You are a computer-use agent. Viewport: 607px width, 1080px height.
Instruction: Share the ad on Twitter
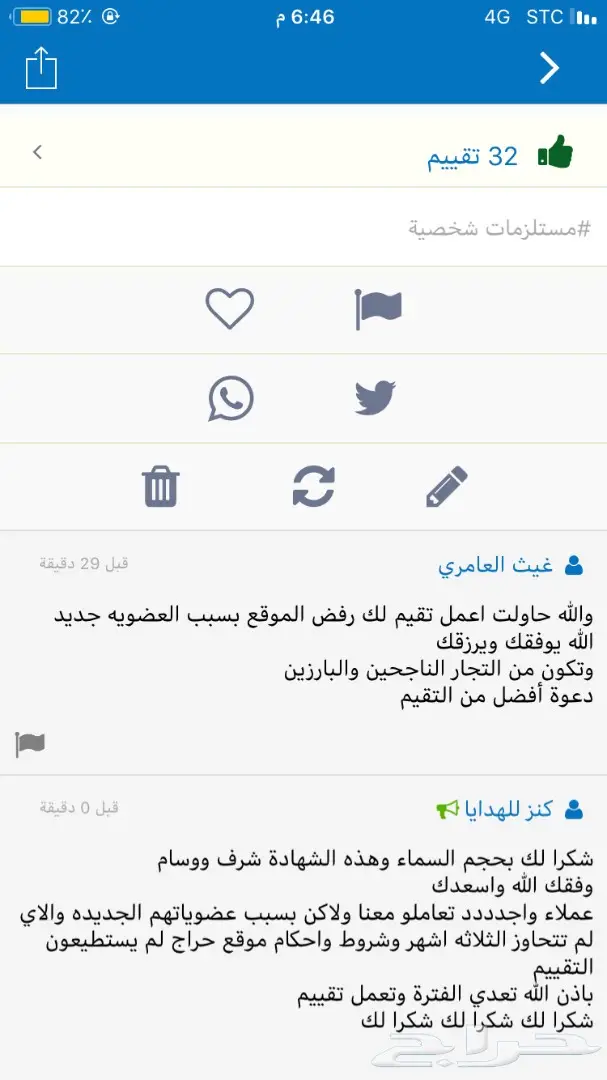(x=376, y=398)
